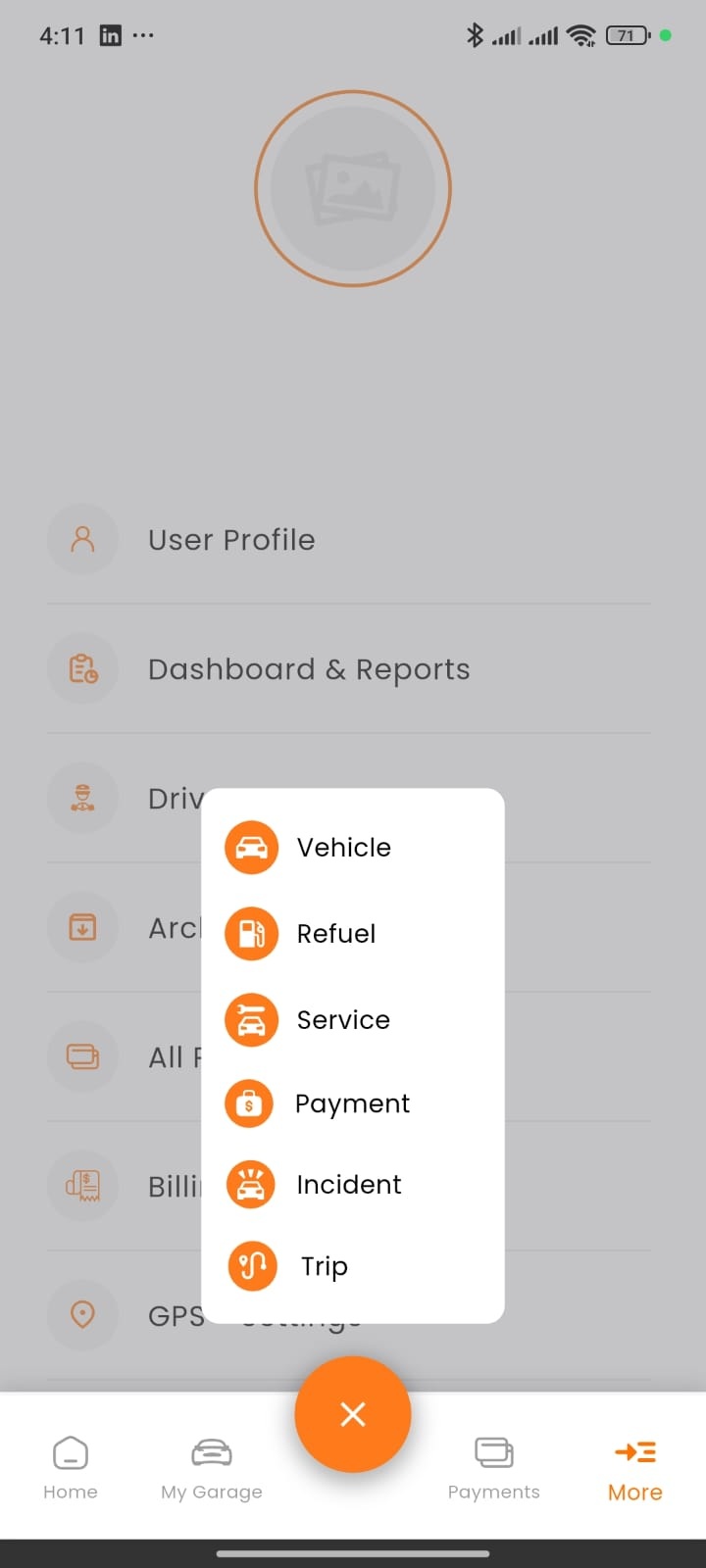Viewport: 706px width, 1568px height.
Task: Select the Payment option
Action: pos(351,1103)
